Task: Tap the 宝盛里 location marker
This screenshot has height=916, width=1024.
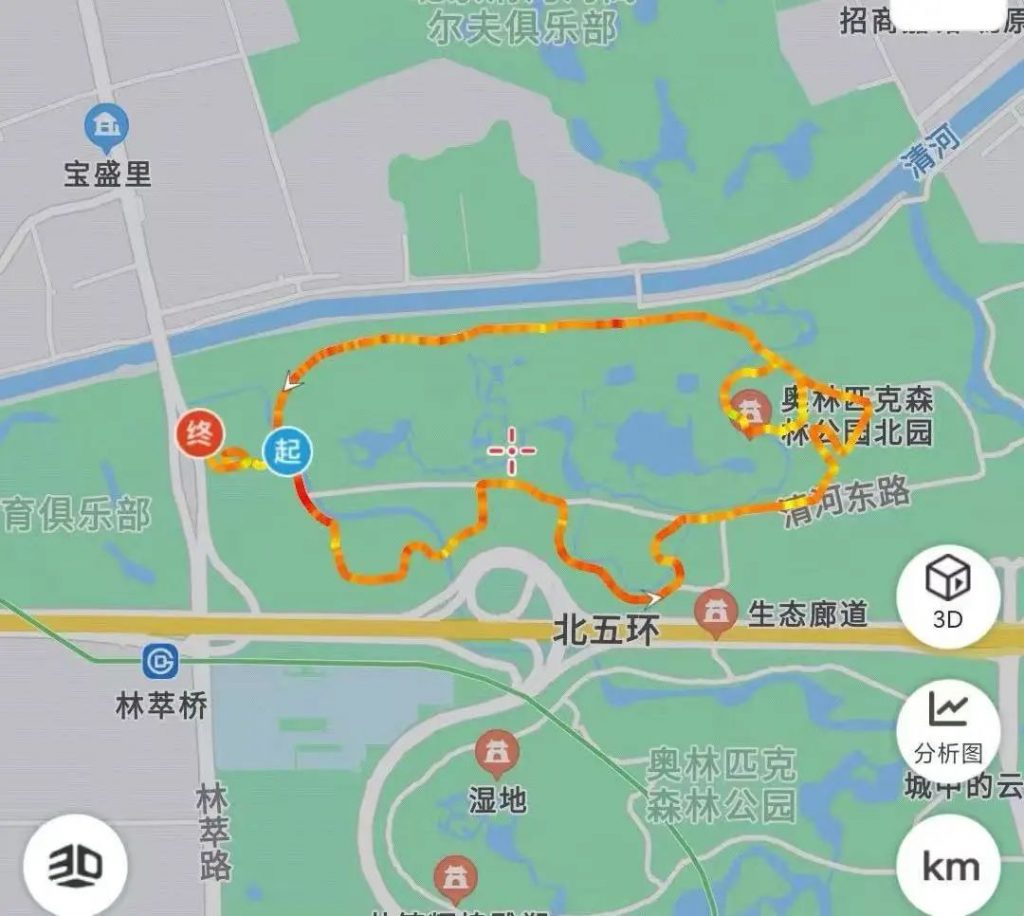Action: (104, 128)
